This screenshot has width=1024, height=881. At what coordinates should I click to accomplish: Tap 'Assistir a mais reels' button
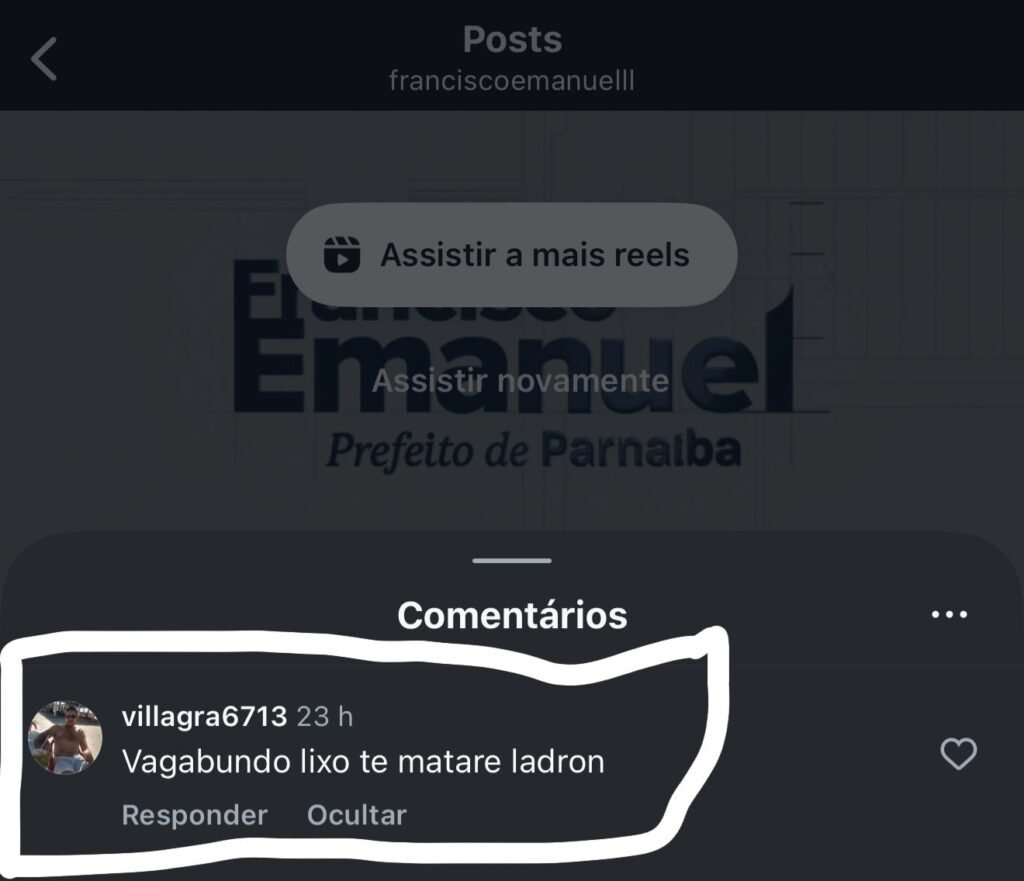coord(512,255)
